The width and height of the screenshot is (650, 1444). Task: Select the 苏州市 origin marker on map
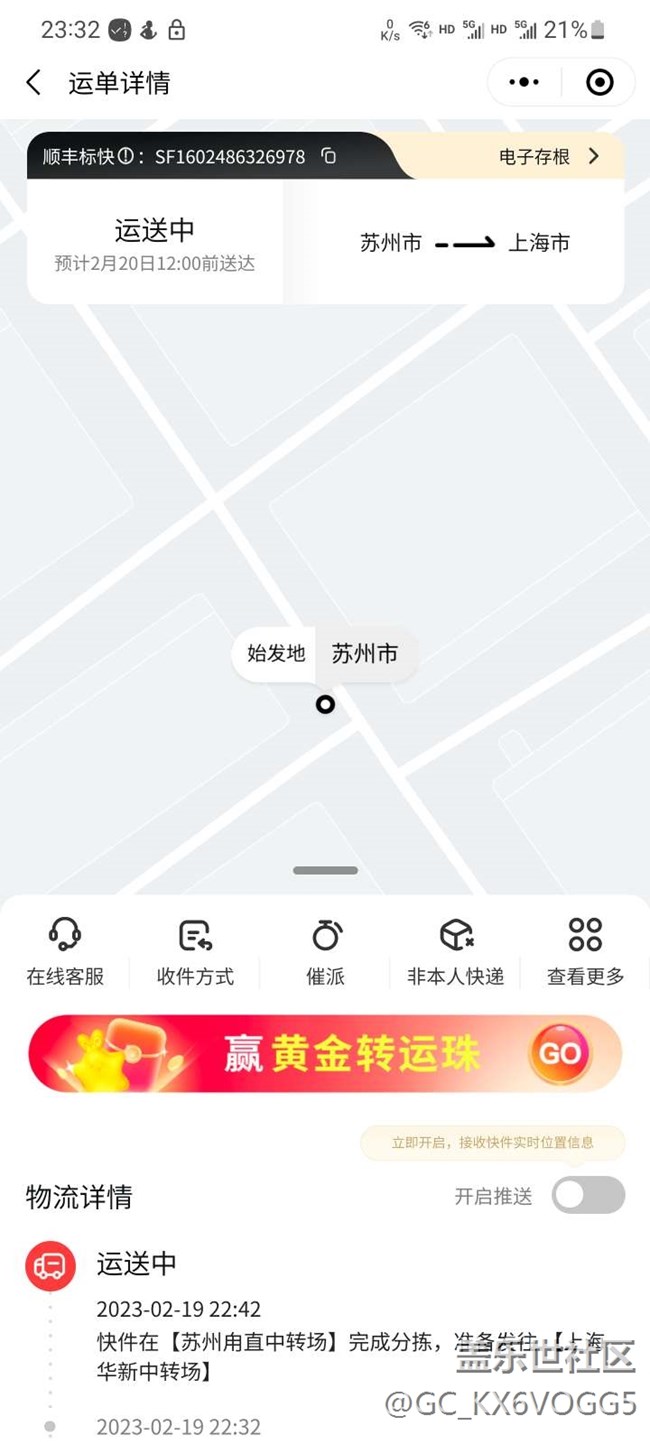click(325, 704)
